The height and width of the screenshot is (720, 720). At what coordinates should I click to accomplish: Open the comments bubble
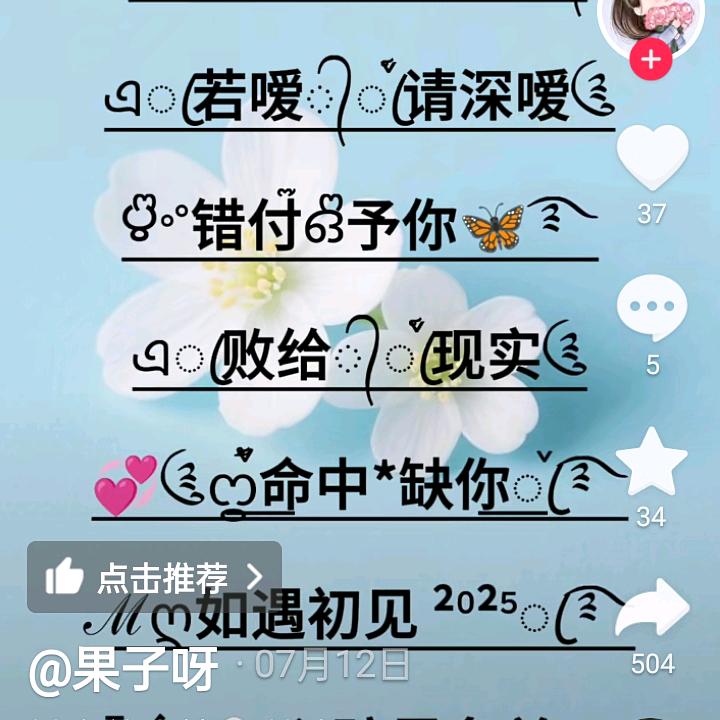(x=652, y=309)
